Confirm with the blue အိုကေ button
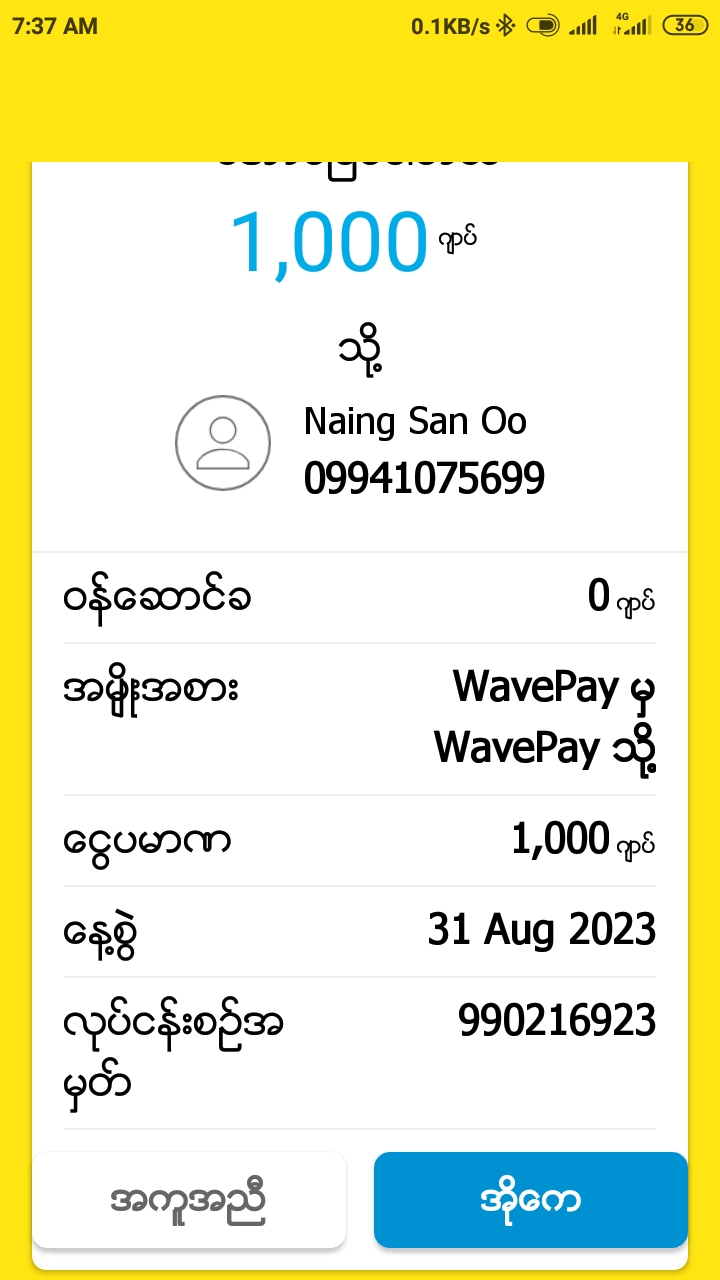 click(x=531, y=1199)
